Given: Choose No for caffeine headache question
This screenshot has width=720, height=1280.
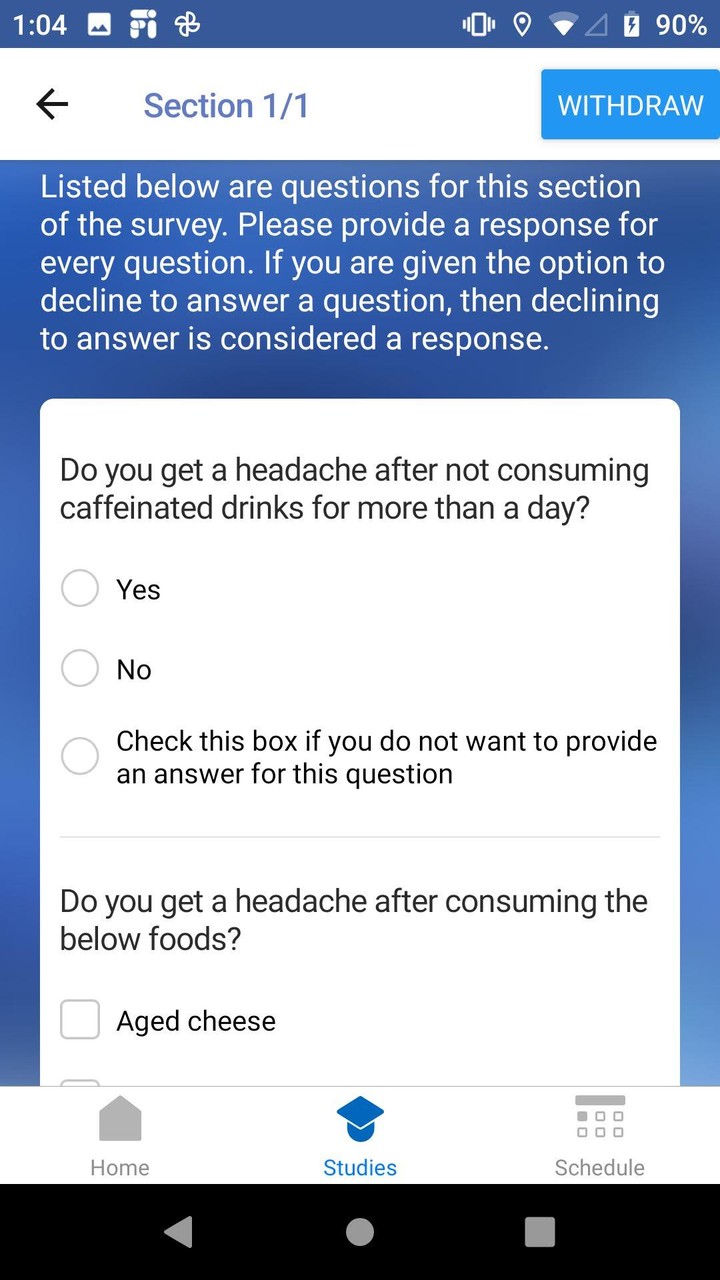Looking at the screenshot, I should coord(80,668).
